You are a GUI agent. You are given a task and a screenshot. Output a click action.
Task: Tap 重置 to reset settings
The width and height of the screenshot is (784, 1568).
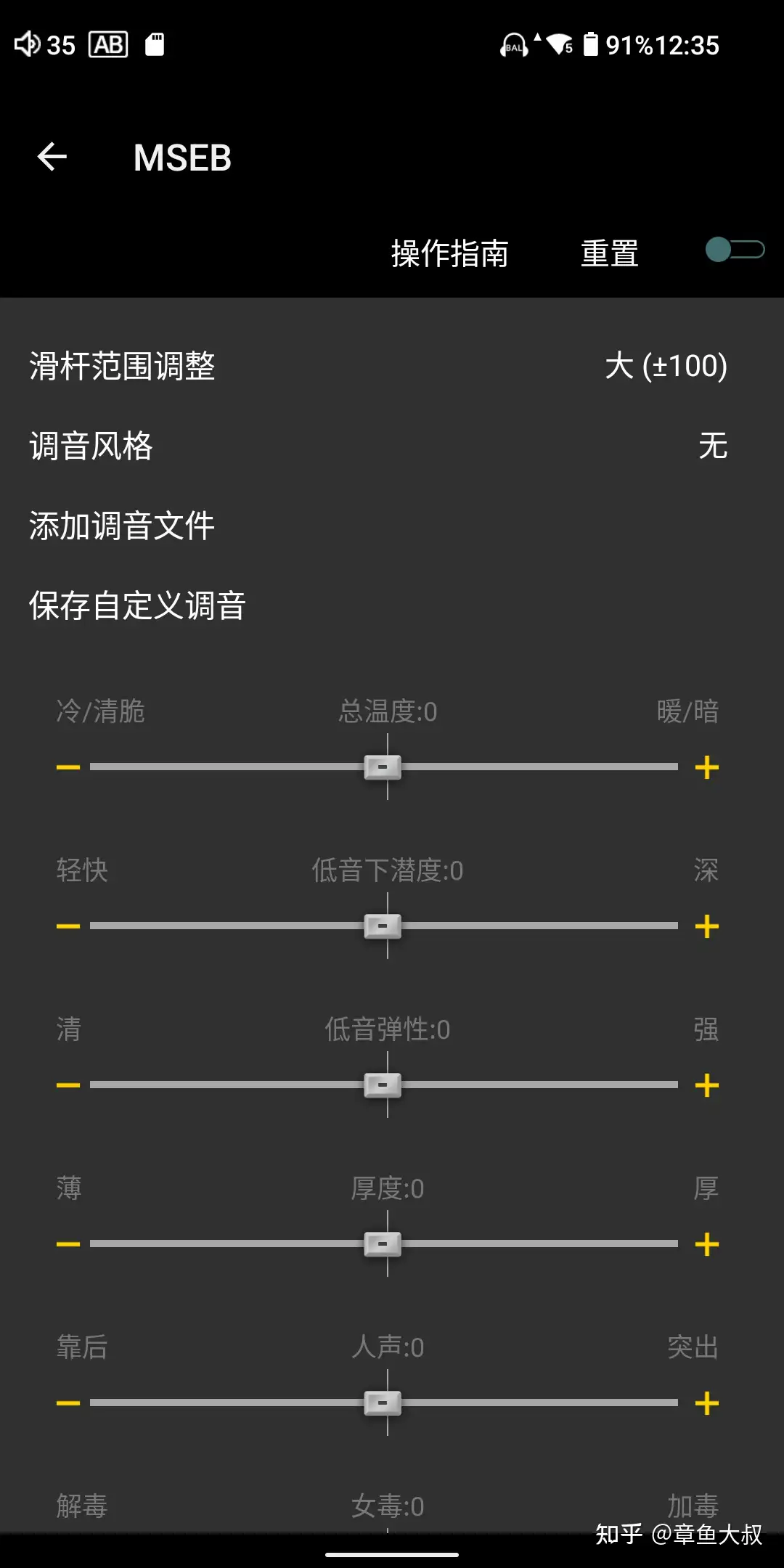[x=610, y=253]
